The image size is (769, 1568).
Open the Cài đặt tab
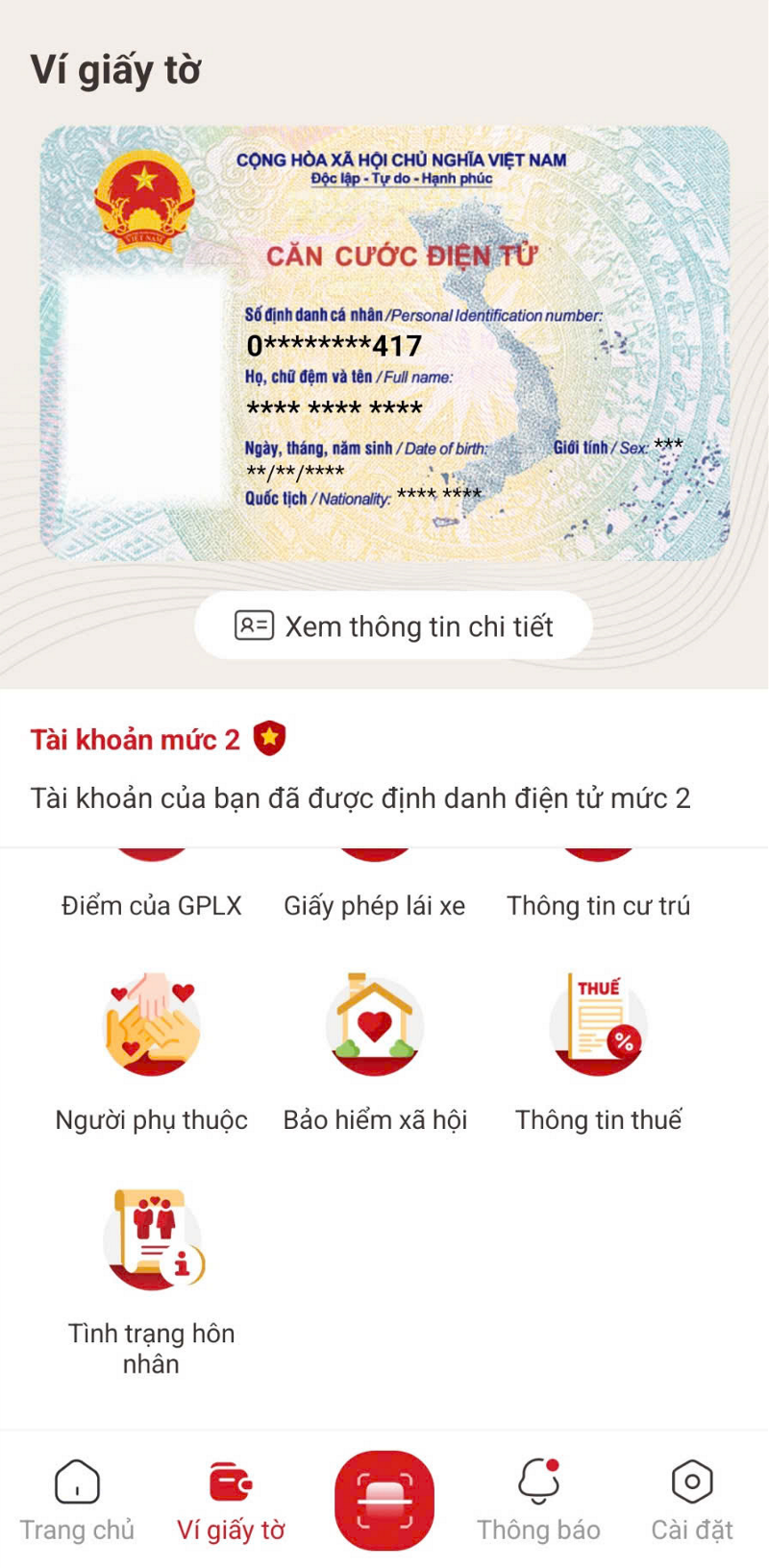(692, 1501)
